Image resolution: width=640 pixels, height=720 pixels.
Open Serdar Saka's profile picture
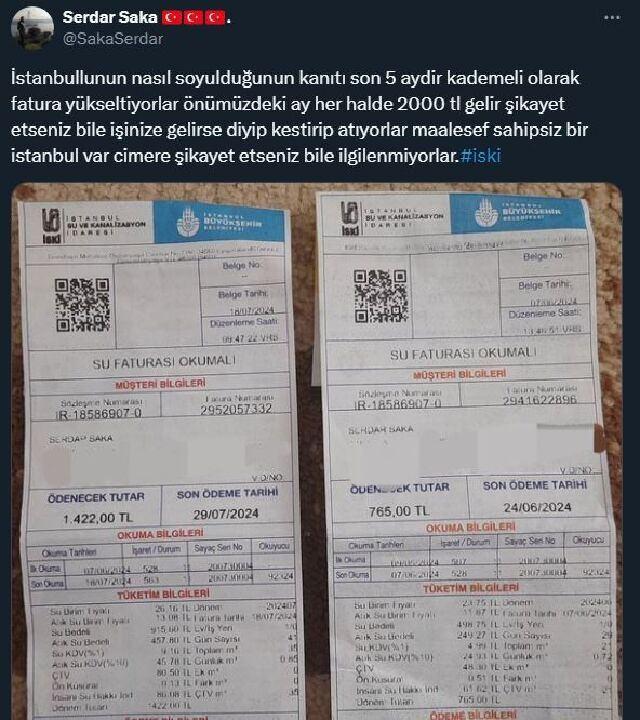(32, 27)
